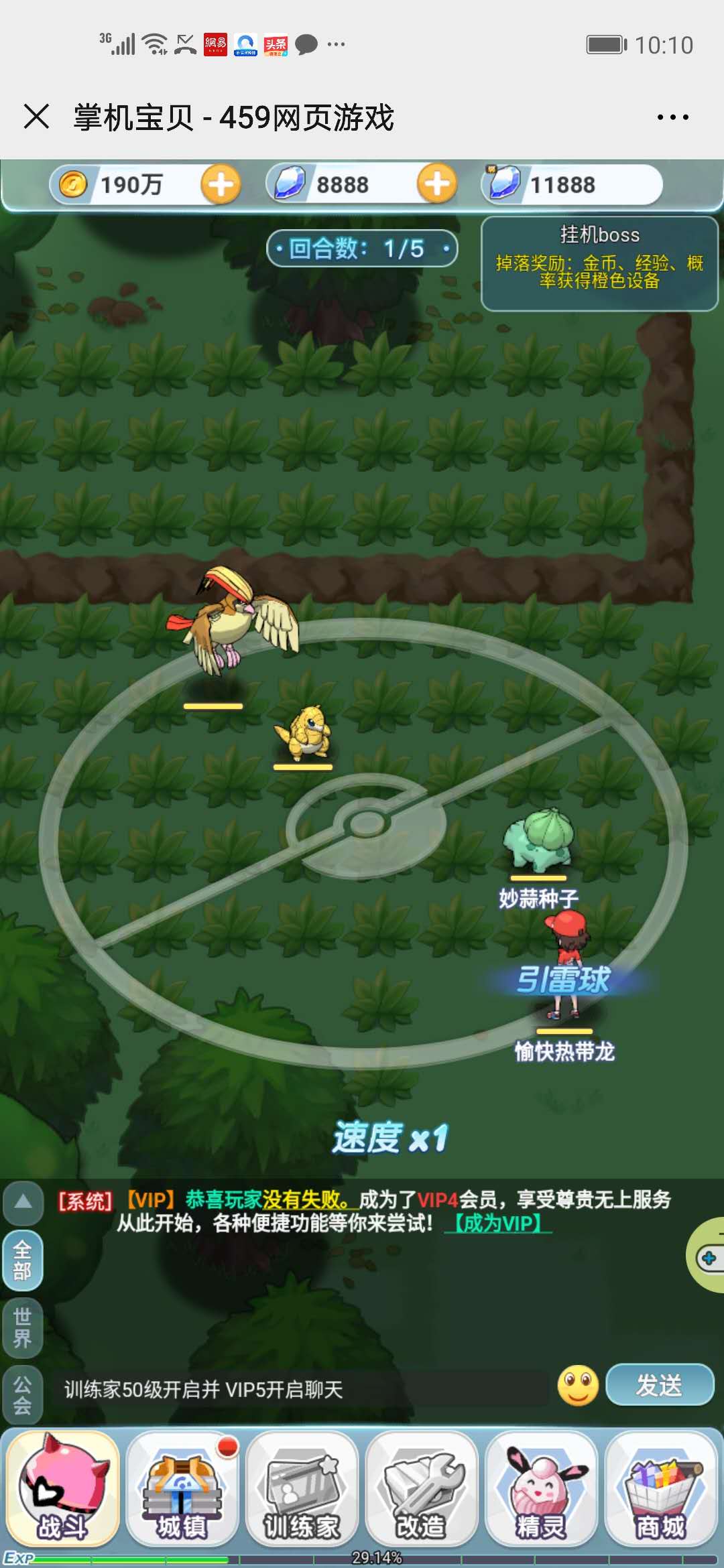Expand the chat panel with up arrow

click(x=23, y=1201)
